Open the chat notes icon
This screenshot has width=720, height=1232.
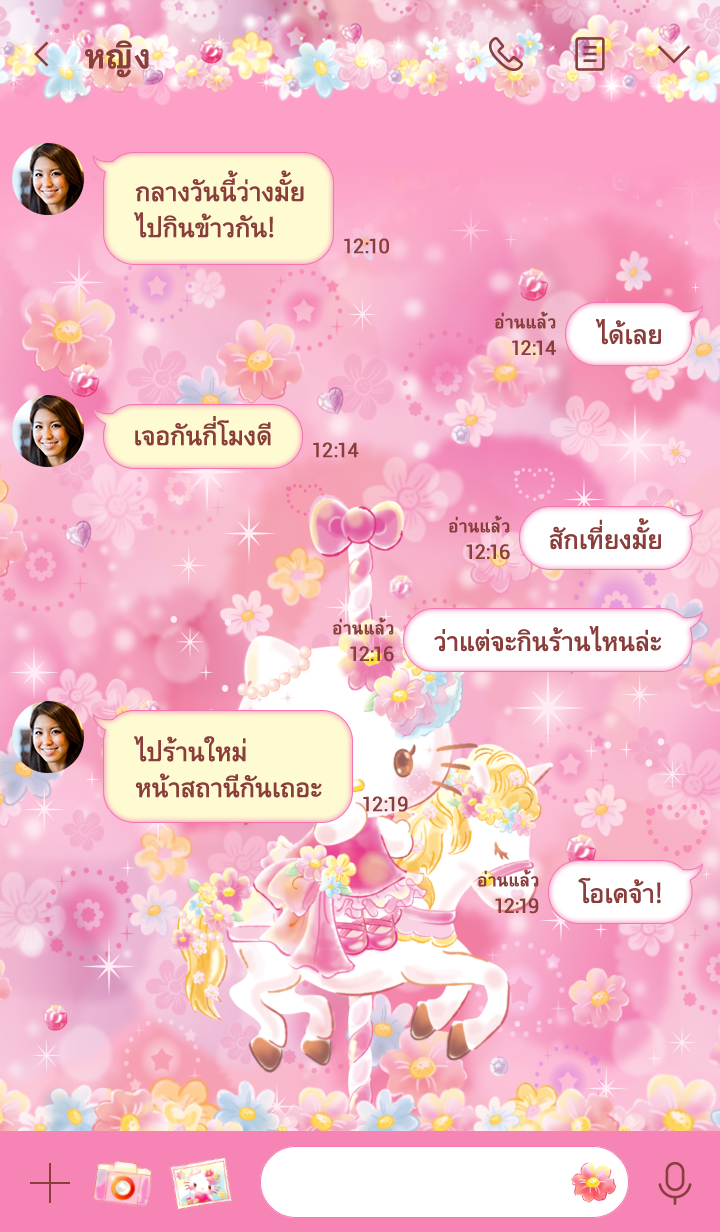590,54
